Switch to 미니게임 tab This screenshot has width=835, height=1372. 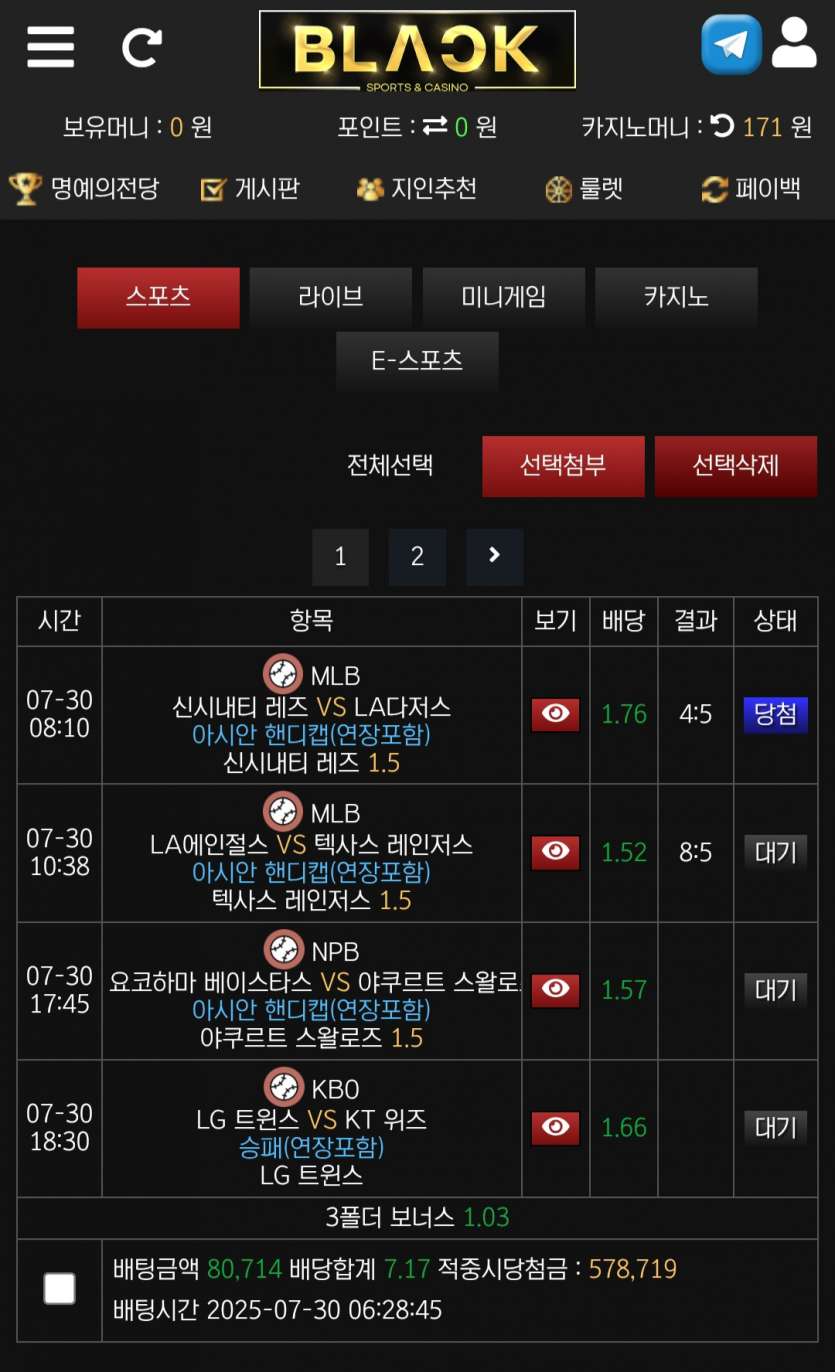(x=503, y=297)
